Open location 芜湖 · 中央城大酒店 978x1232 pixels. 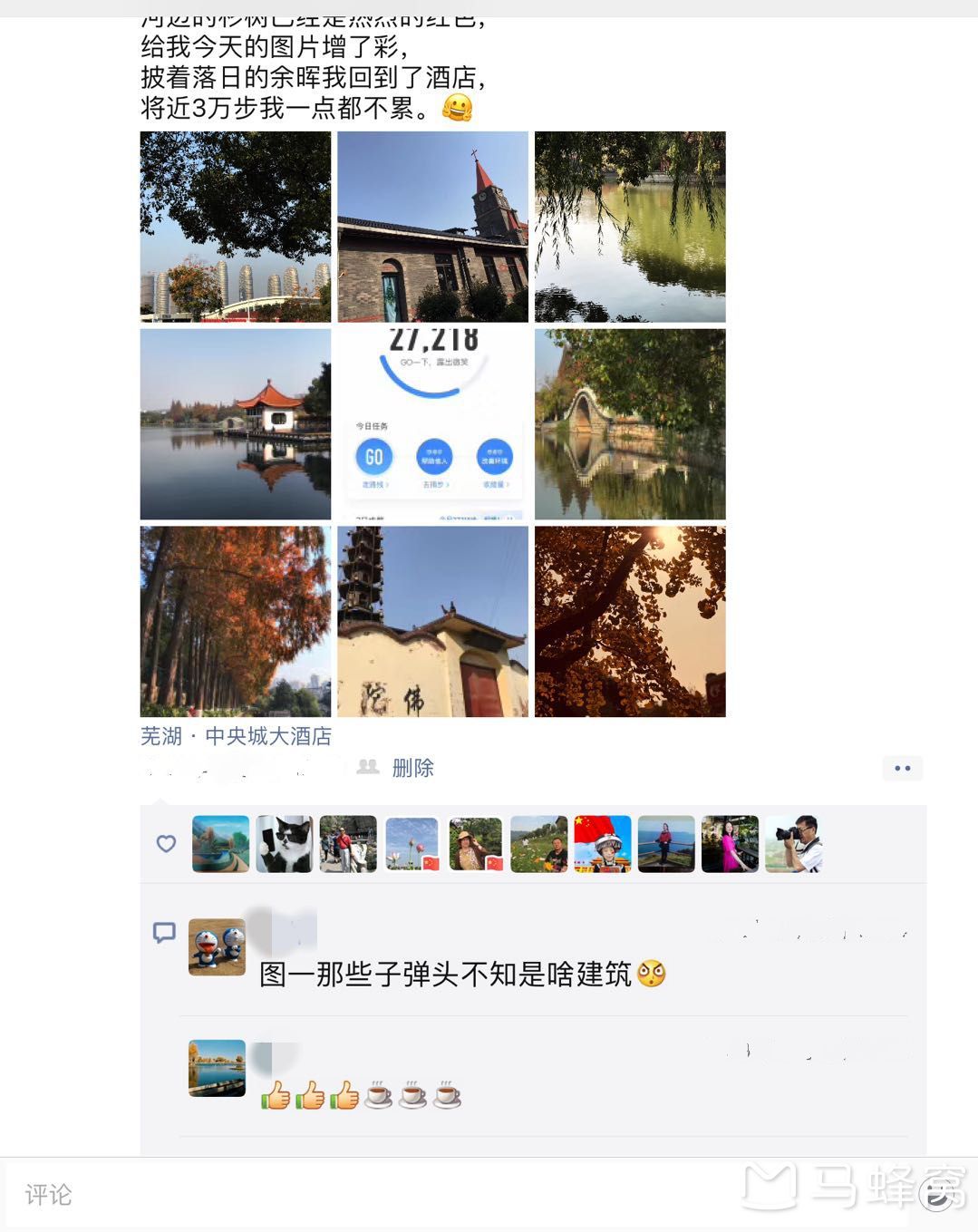point(236,736)
